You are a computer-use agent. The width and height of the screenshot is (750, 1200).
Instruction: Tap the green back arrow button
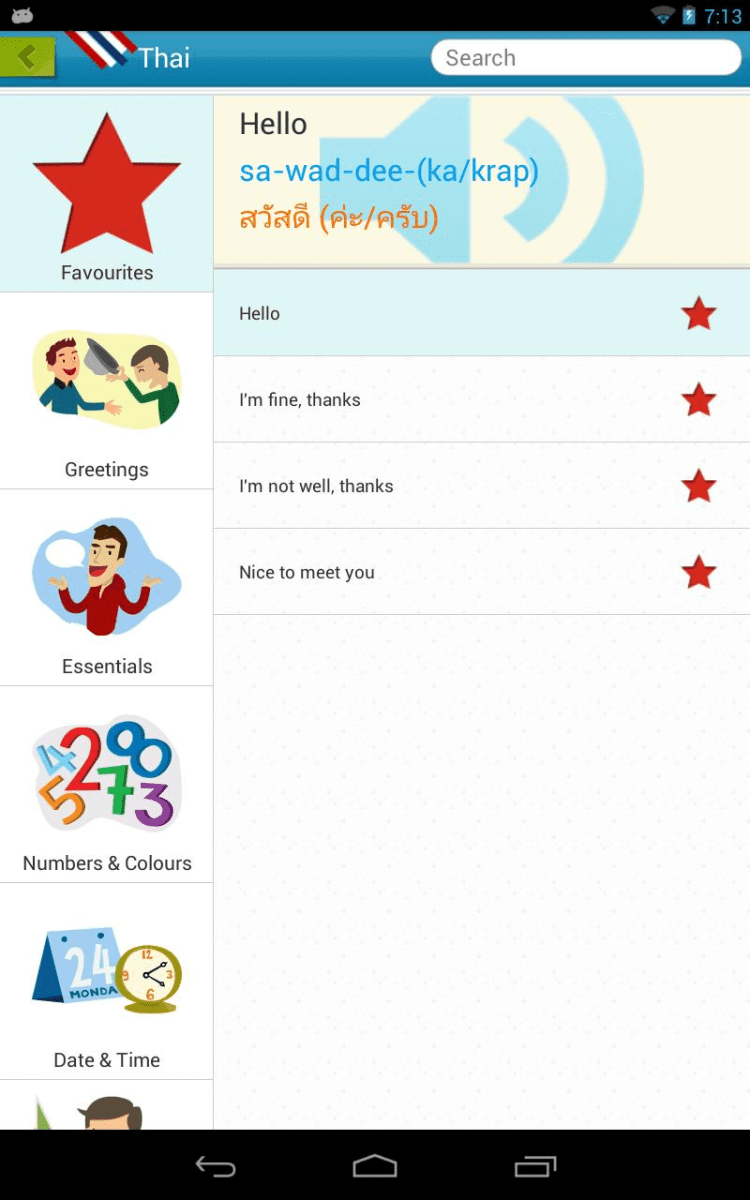(27, 58)
